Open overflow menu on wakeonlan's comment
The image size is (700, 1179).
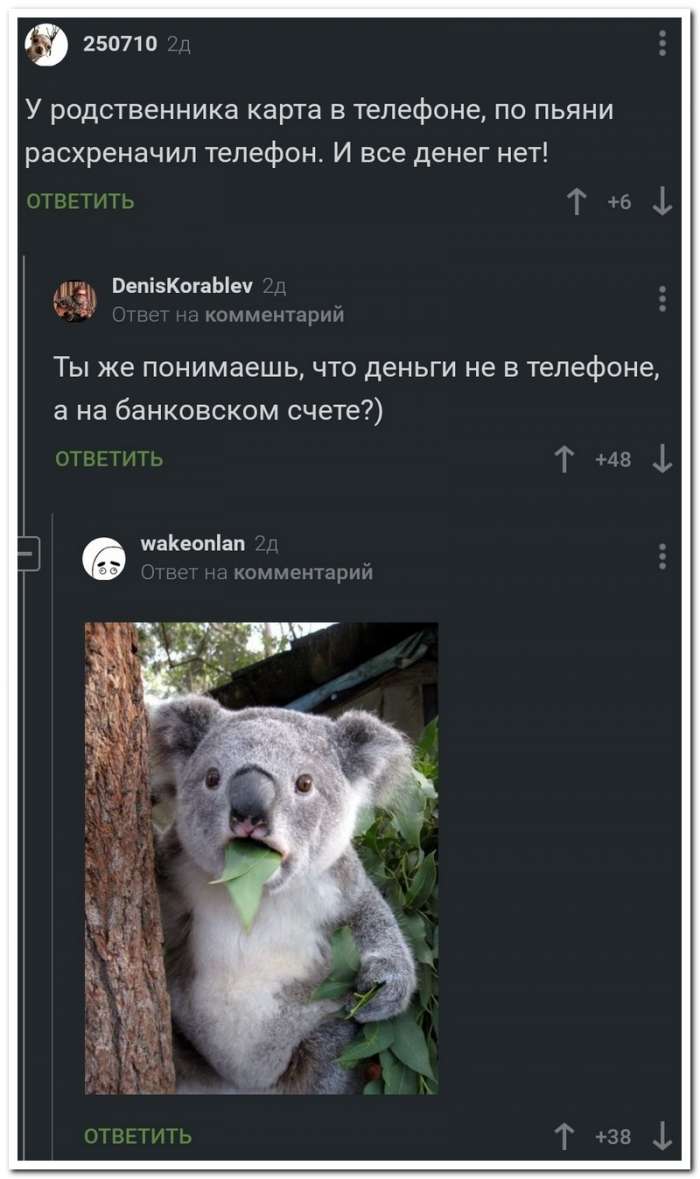(x=662, y=556)
